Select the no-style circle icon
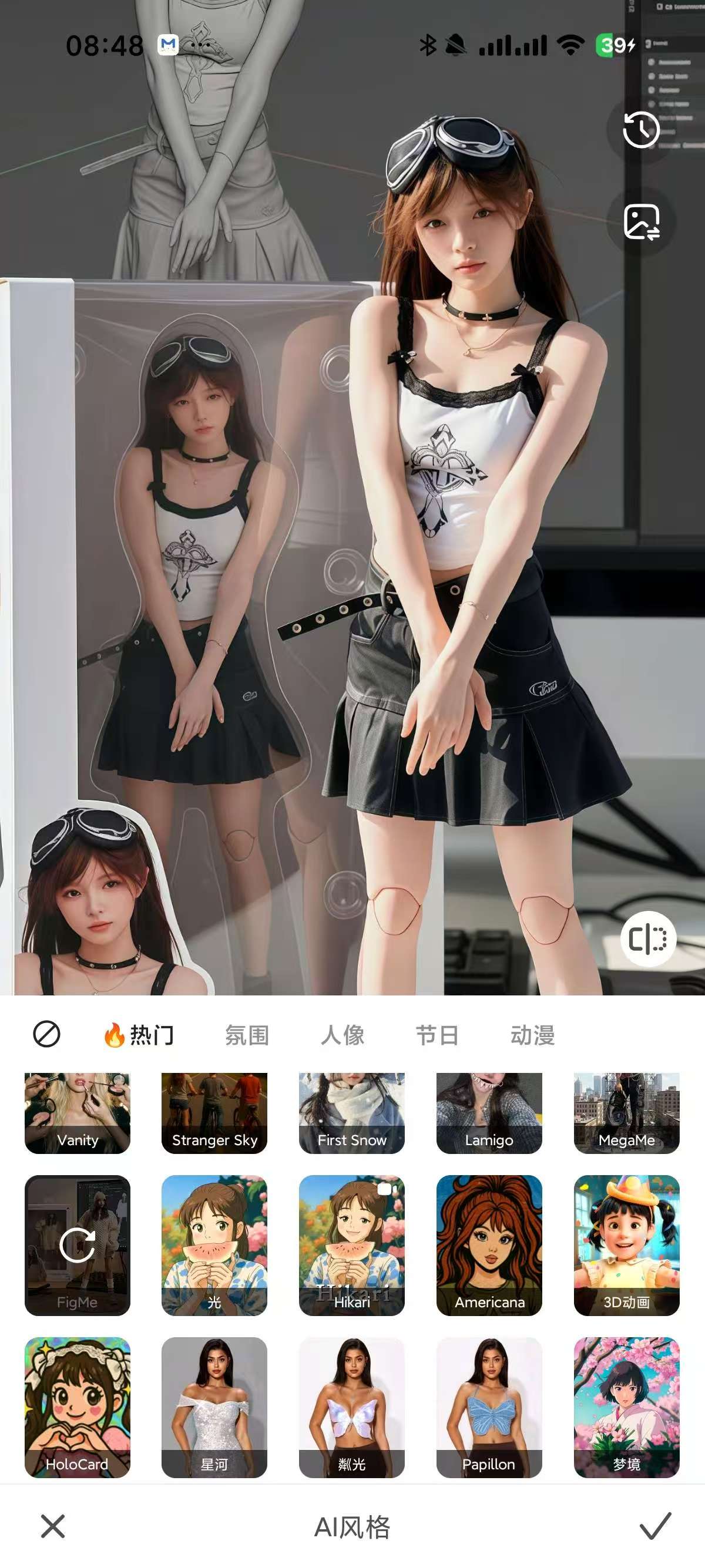 (46, 1034)
